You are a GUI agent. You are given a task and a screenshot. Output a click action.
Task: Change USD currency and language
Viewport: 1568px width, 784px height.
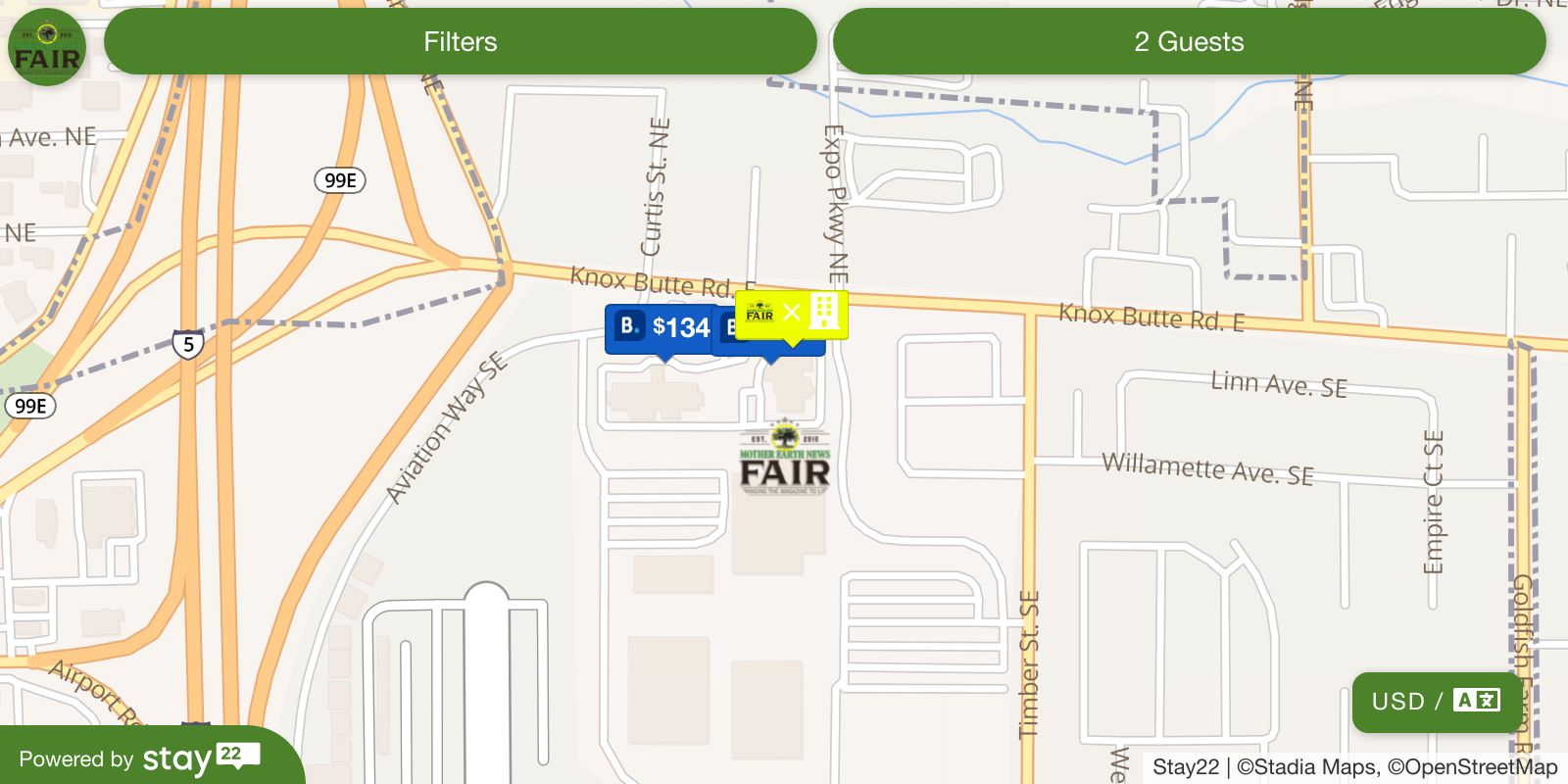point(1436,701)
